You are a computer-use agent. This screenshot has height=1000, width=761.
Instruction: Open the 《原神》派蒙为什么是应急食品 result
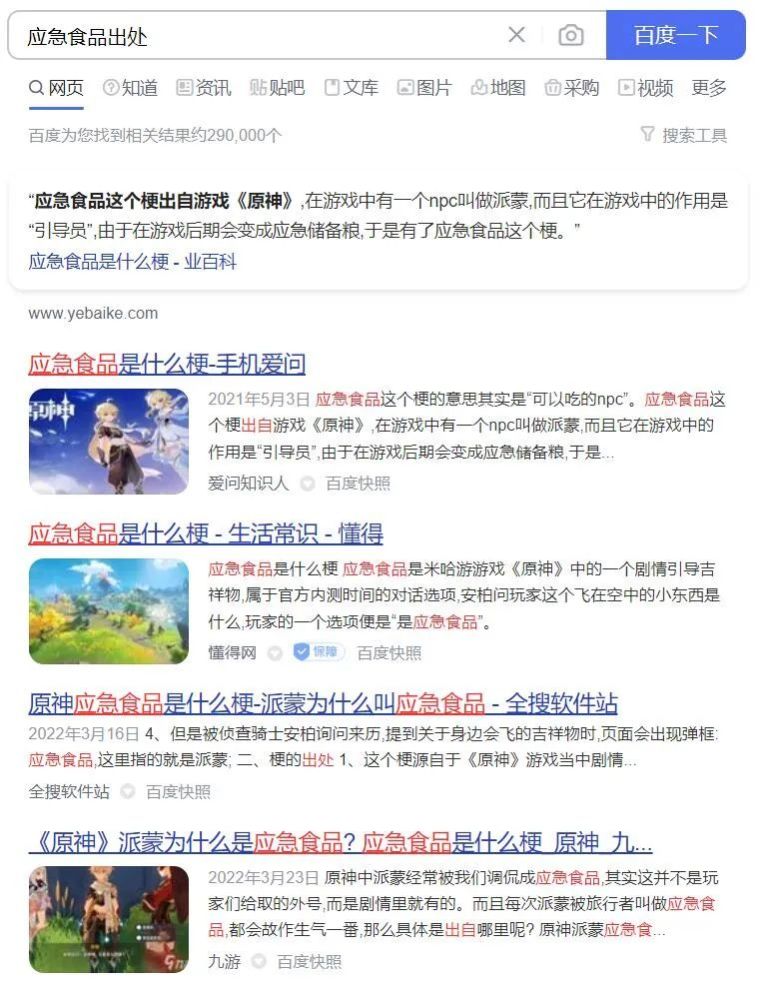coord(340,842)
